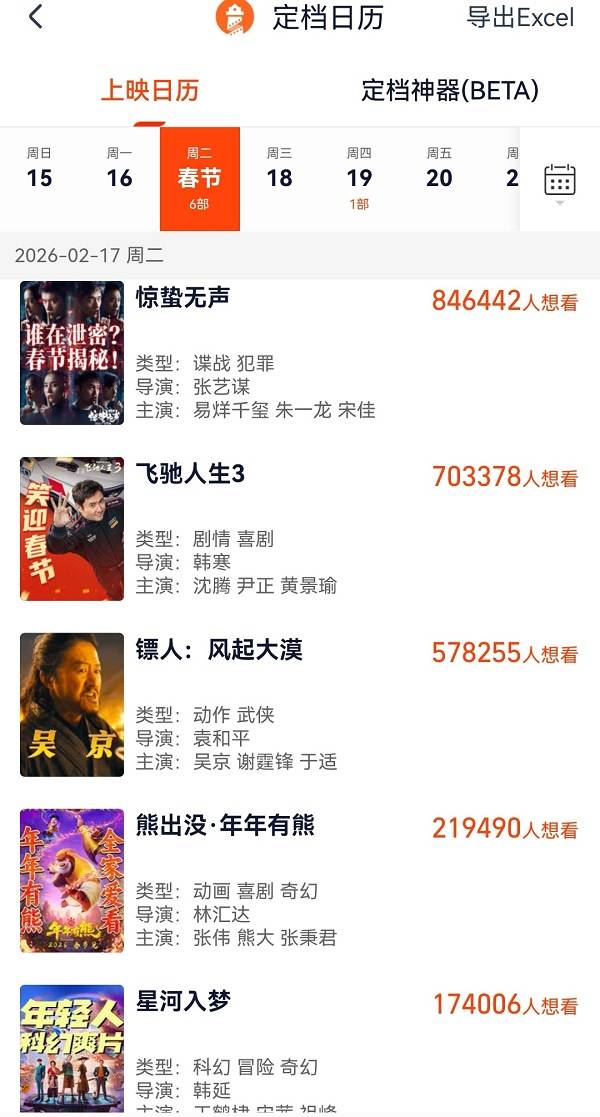
Task: Go back using the top-left arrow
Action: coord(36,17)
